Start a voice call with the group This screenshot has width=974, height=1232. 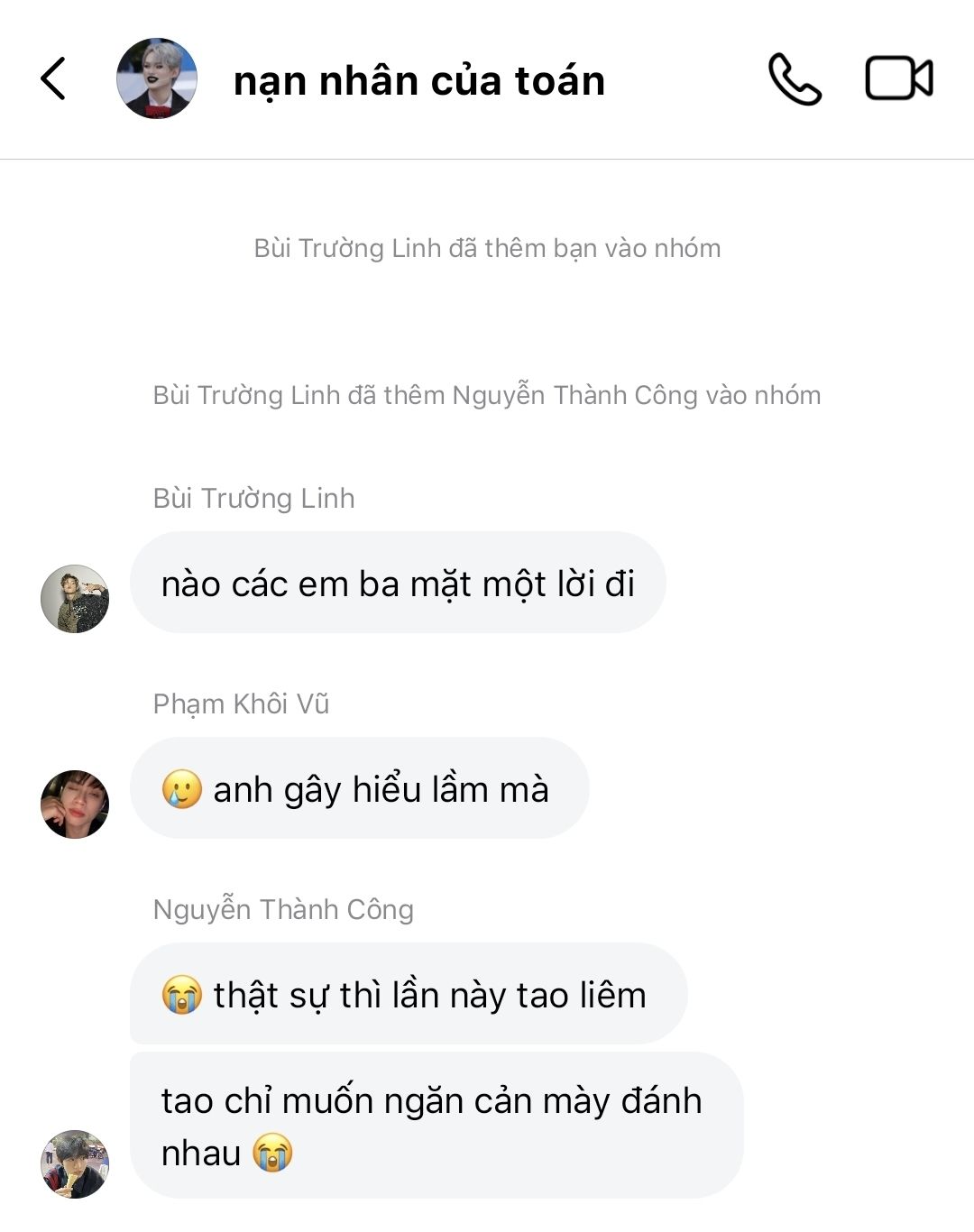tap(795, 79)
